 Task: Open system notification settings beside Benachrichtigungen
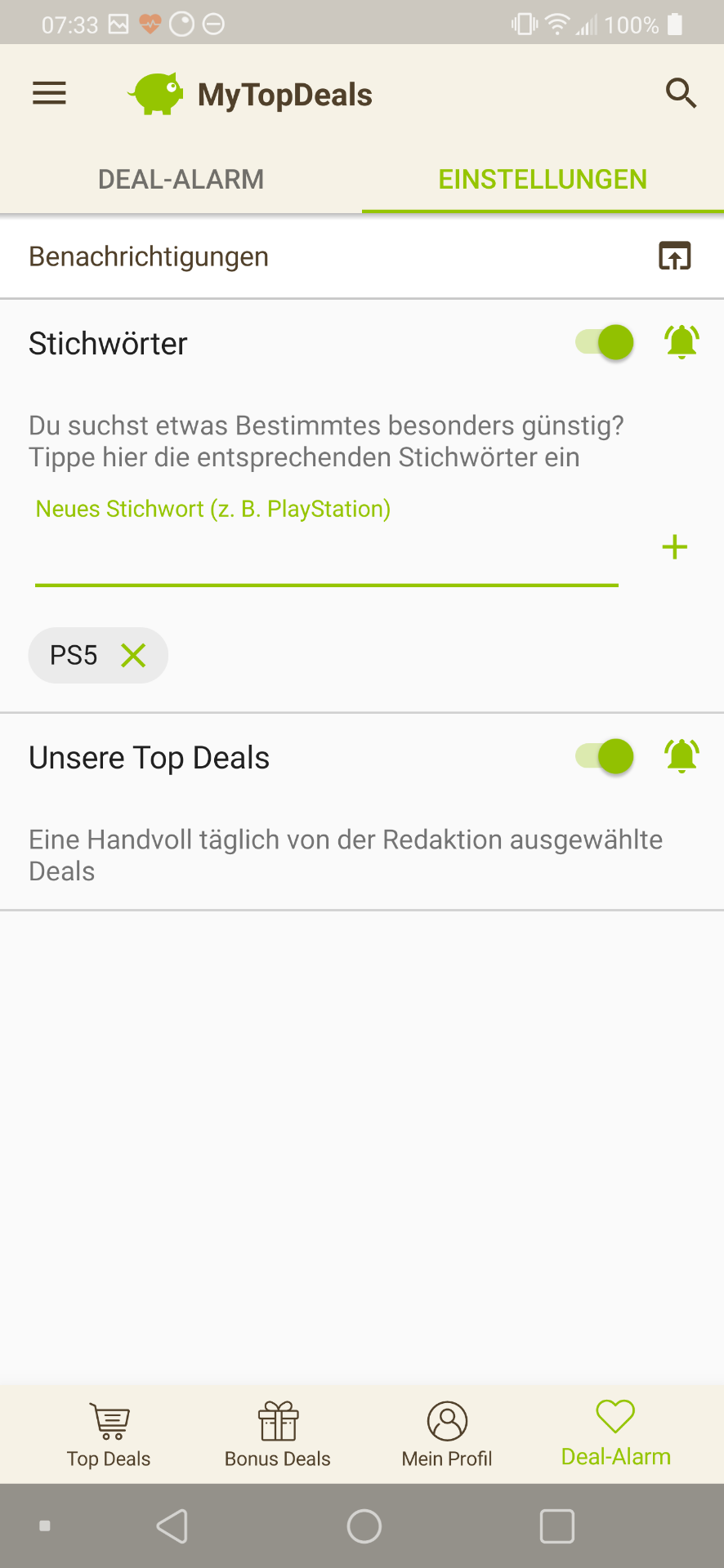675,256
